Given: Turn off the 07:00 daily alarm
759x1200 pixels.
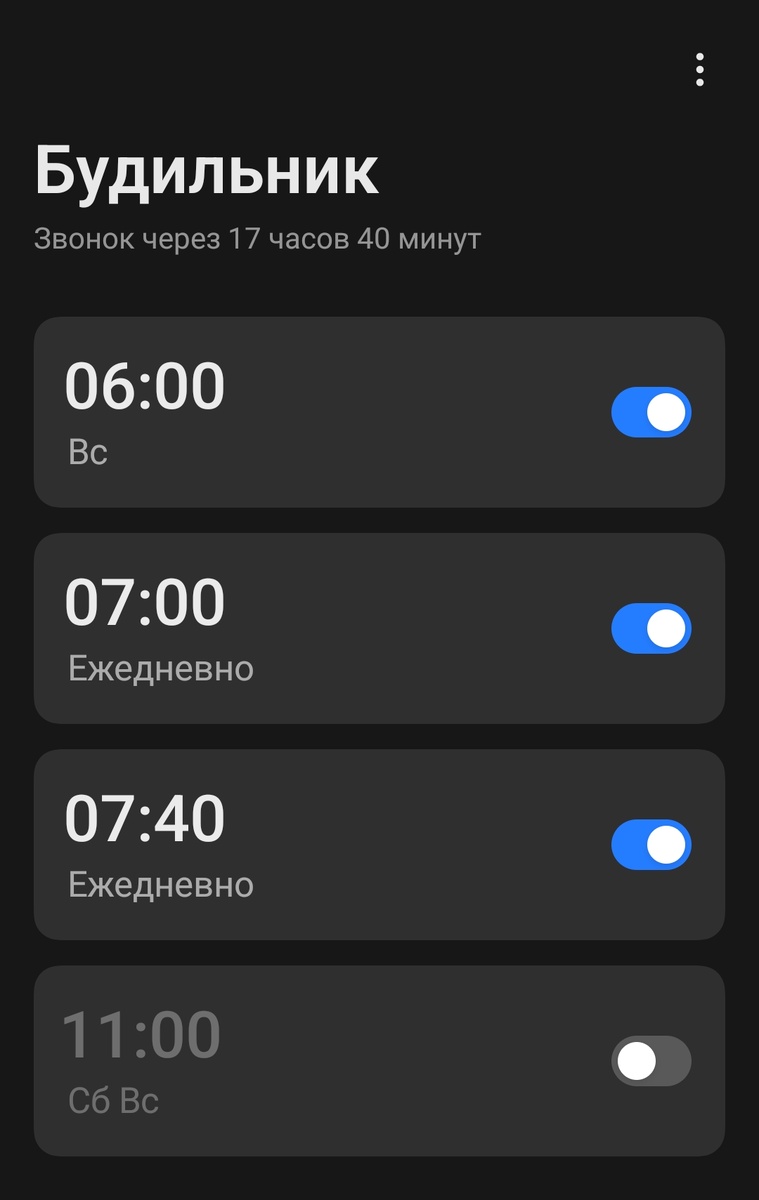Looking at the screenshot, I should pyautogui.click(x=651, y=627).
